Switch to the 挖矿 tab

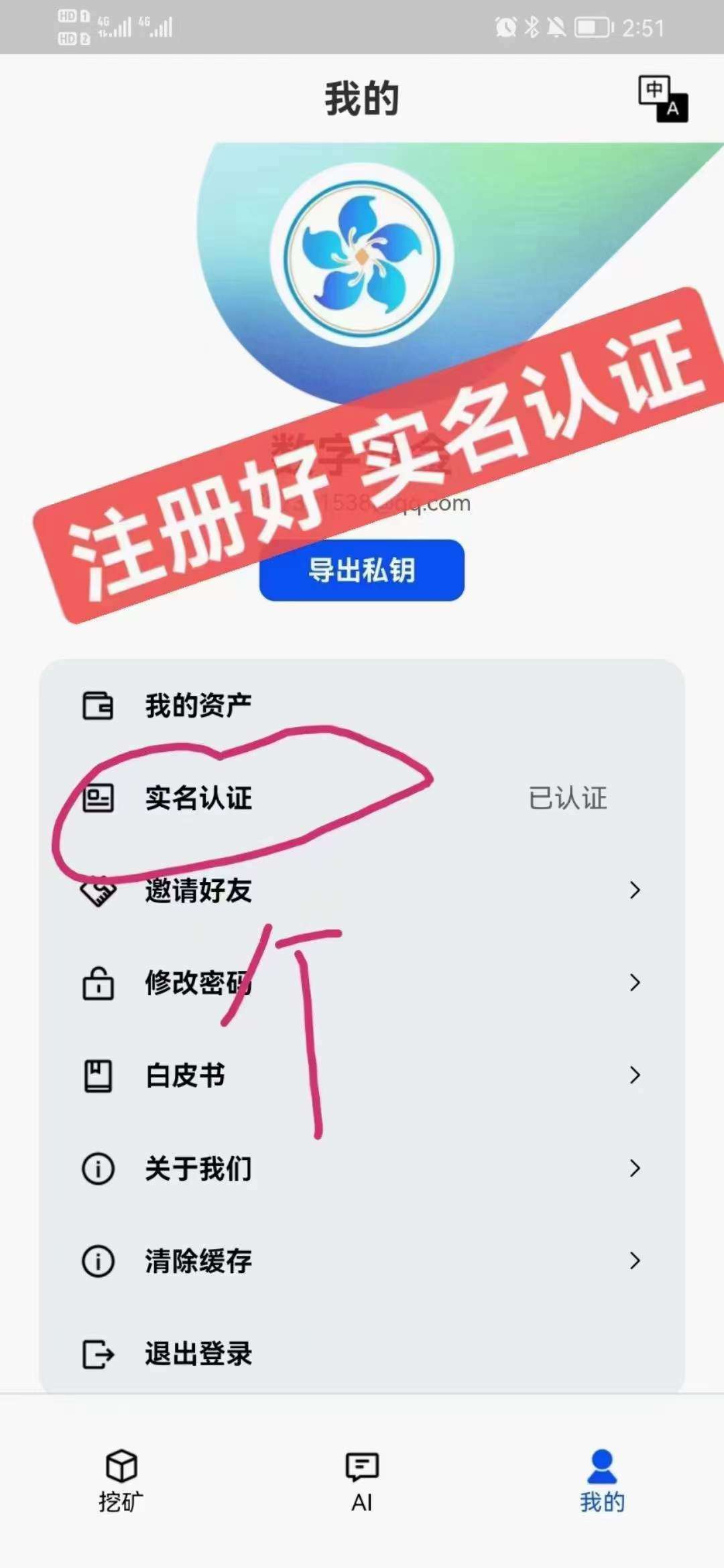pos(121,1481)
